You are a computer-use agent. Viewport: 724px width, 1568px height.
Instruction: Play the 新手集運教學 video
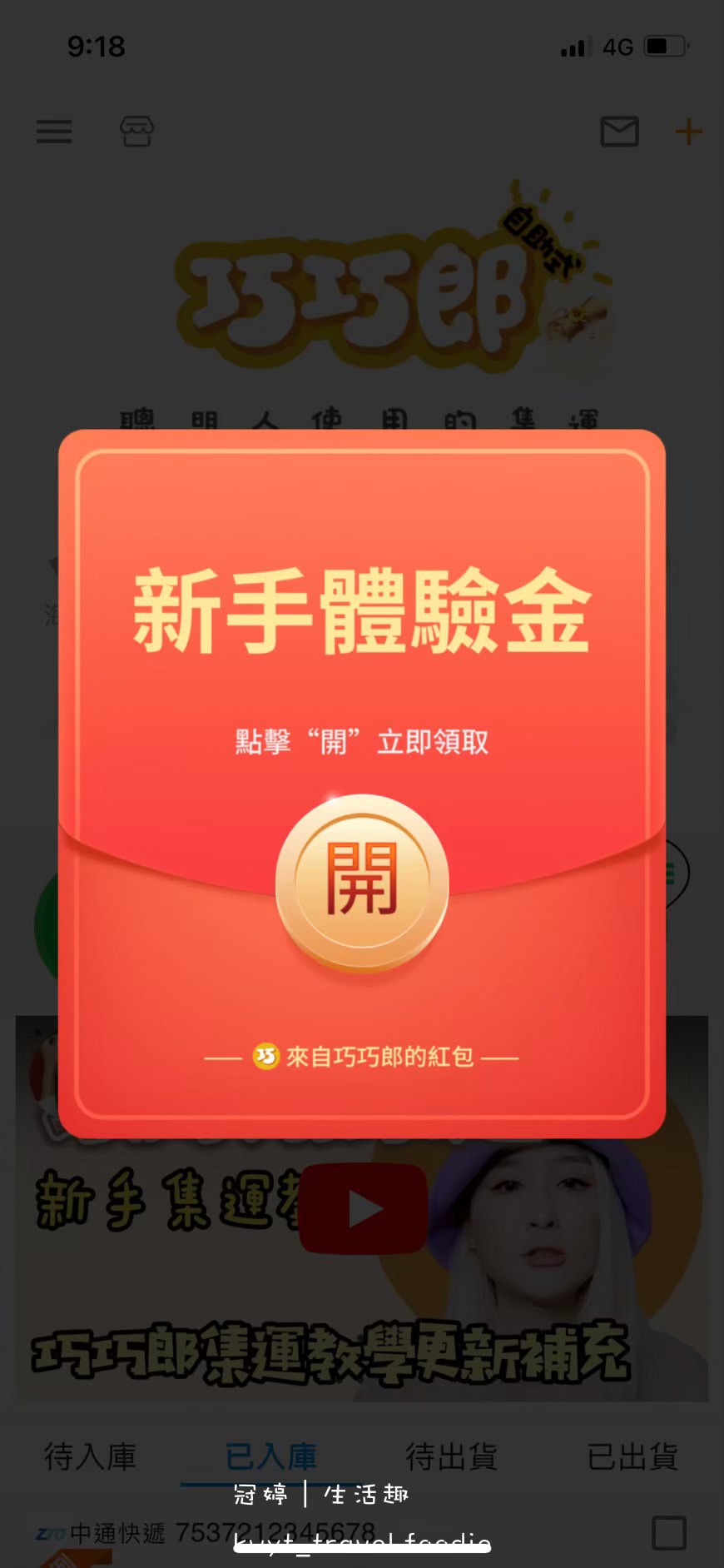(x=364, y=1209)
